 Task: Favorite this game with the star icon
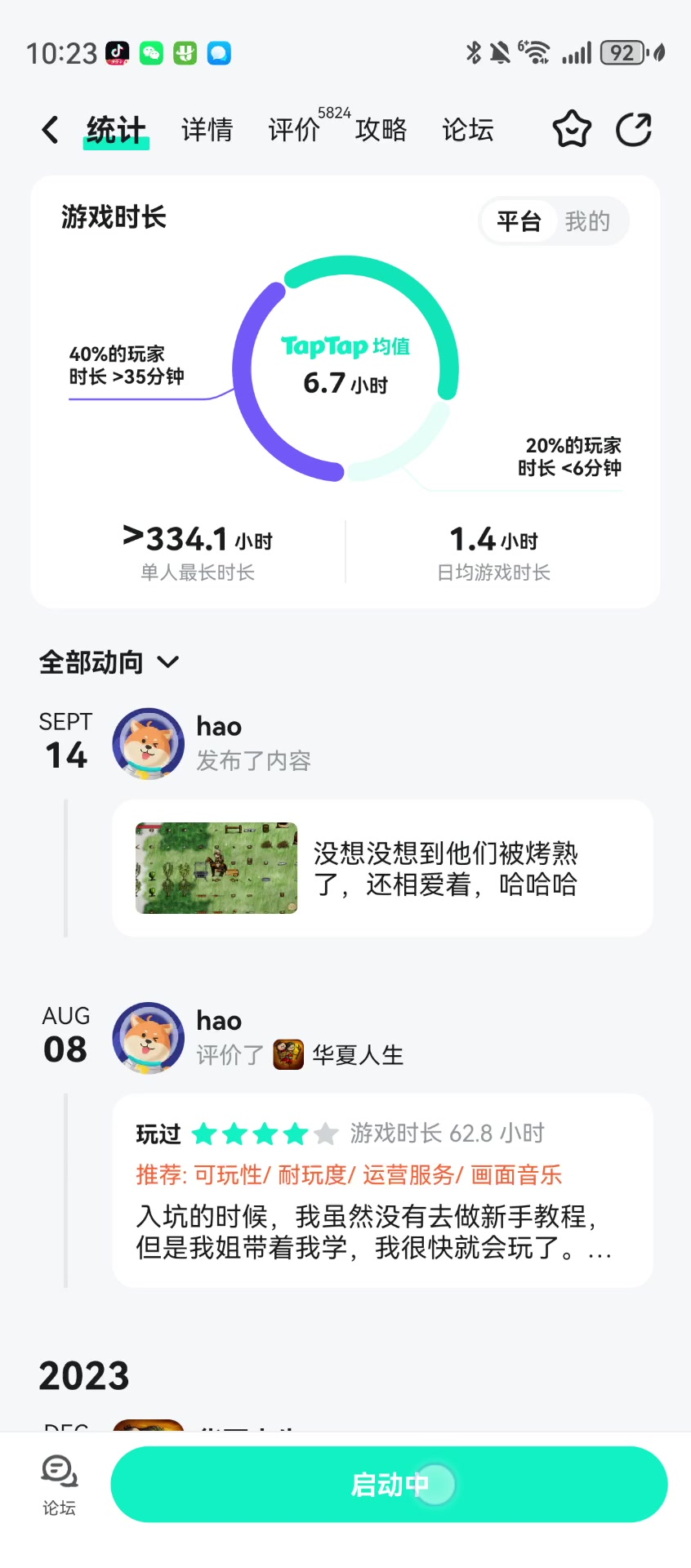point(572,129)
